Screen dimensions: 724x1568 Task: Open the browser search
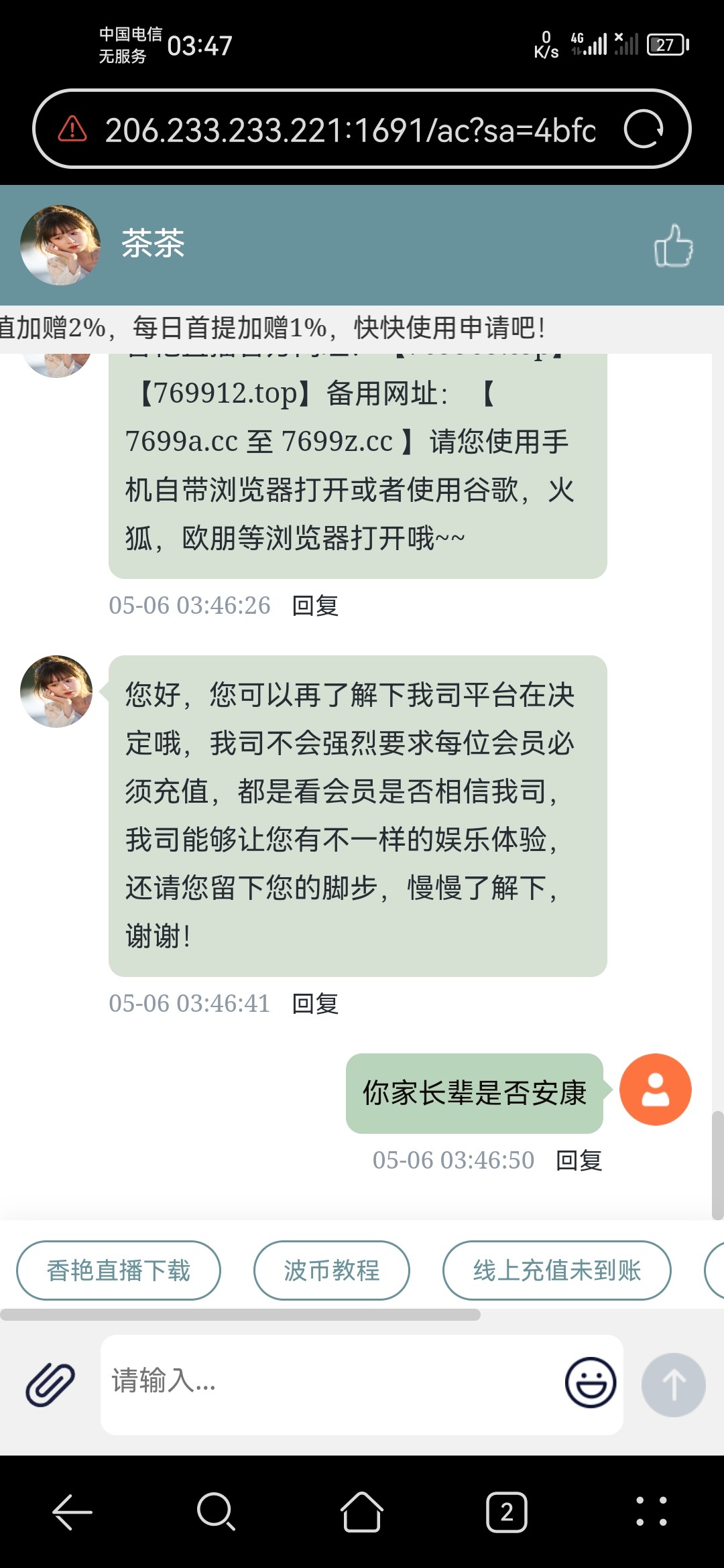pos(216,1512)
